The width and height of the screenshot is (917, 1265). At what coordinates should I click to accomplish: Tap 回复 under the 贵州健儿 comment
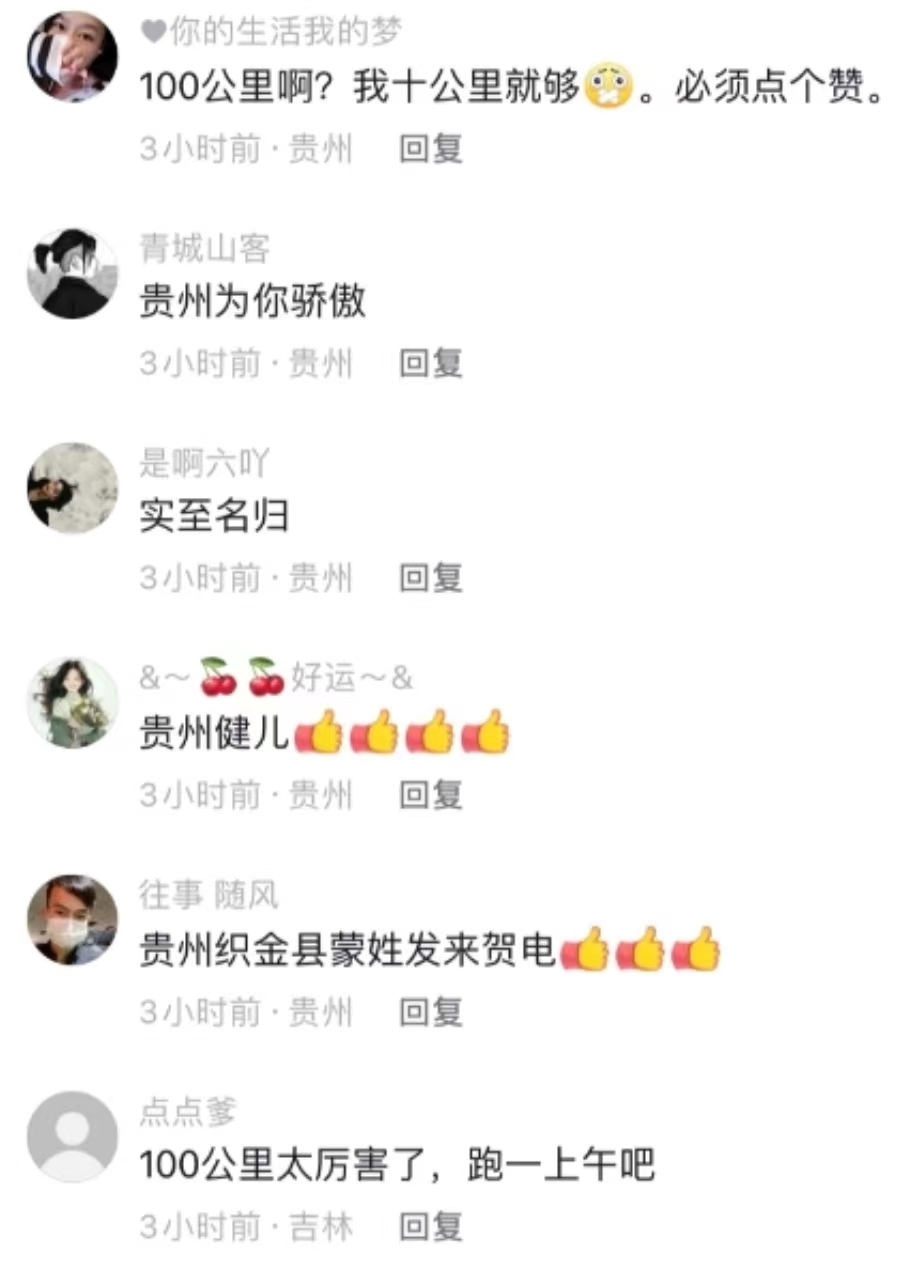point(431,795)
